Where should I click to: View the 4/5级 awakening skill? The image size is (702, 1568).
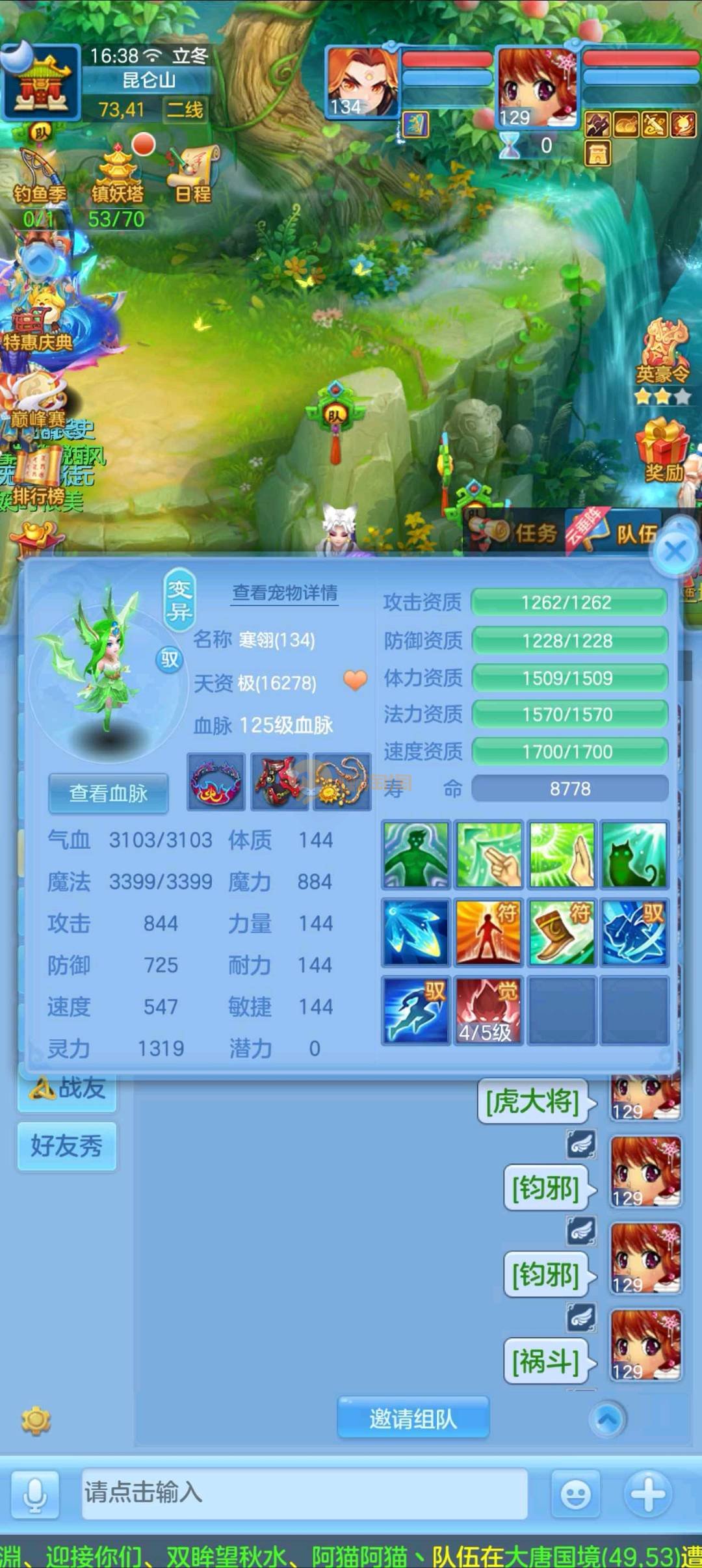pos(488,1010)
